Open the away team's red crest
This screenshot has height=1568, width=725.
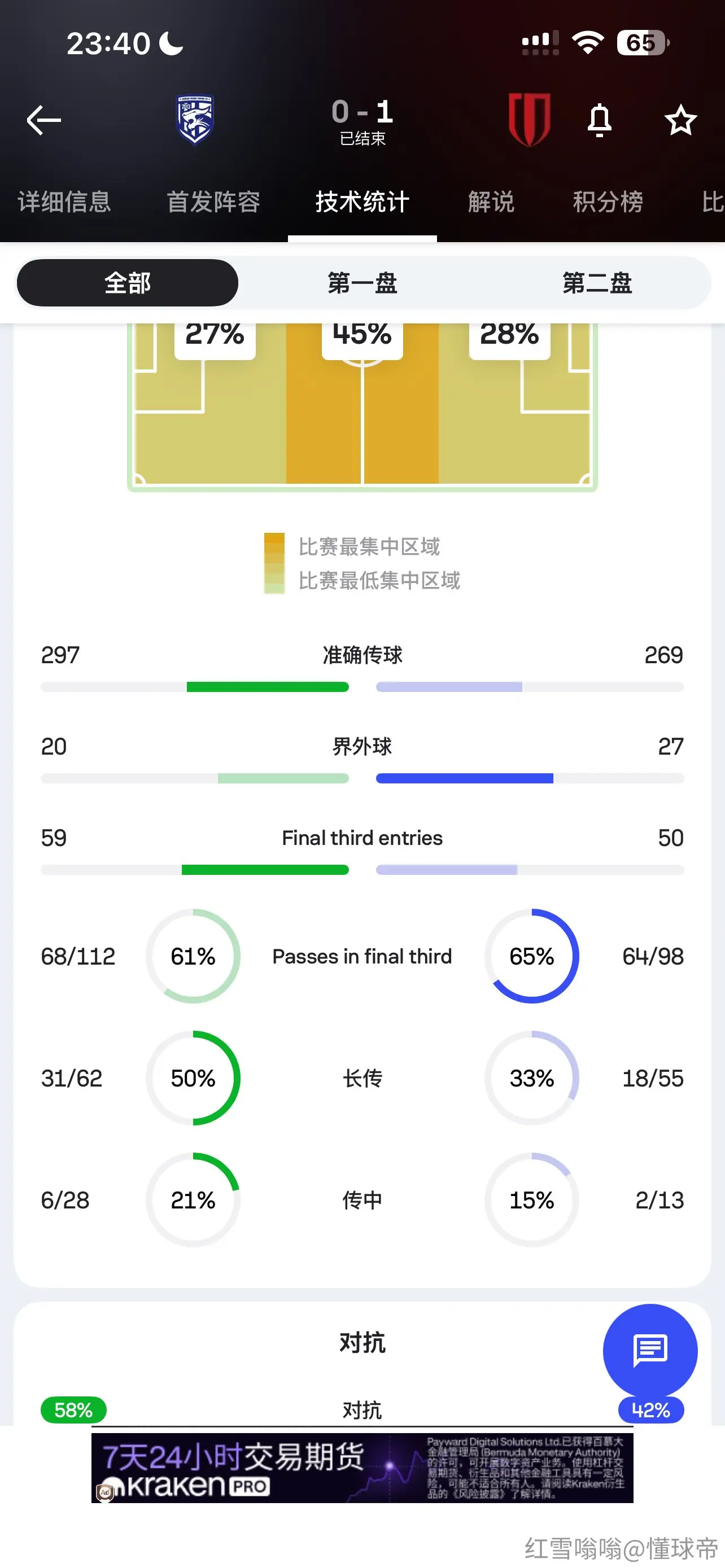(529, 119)
